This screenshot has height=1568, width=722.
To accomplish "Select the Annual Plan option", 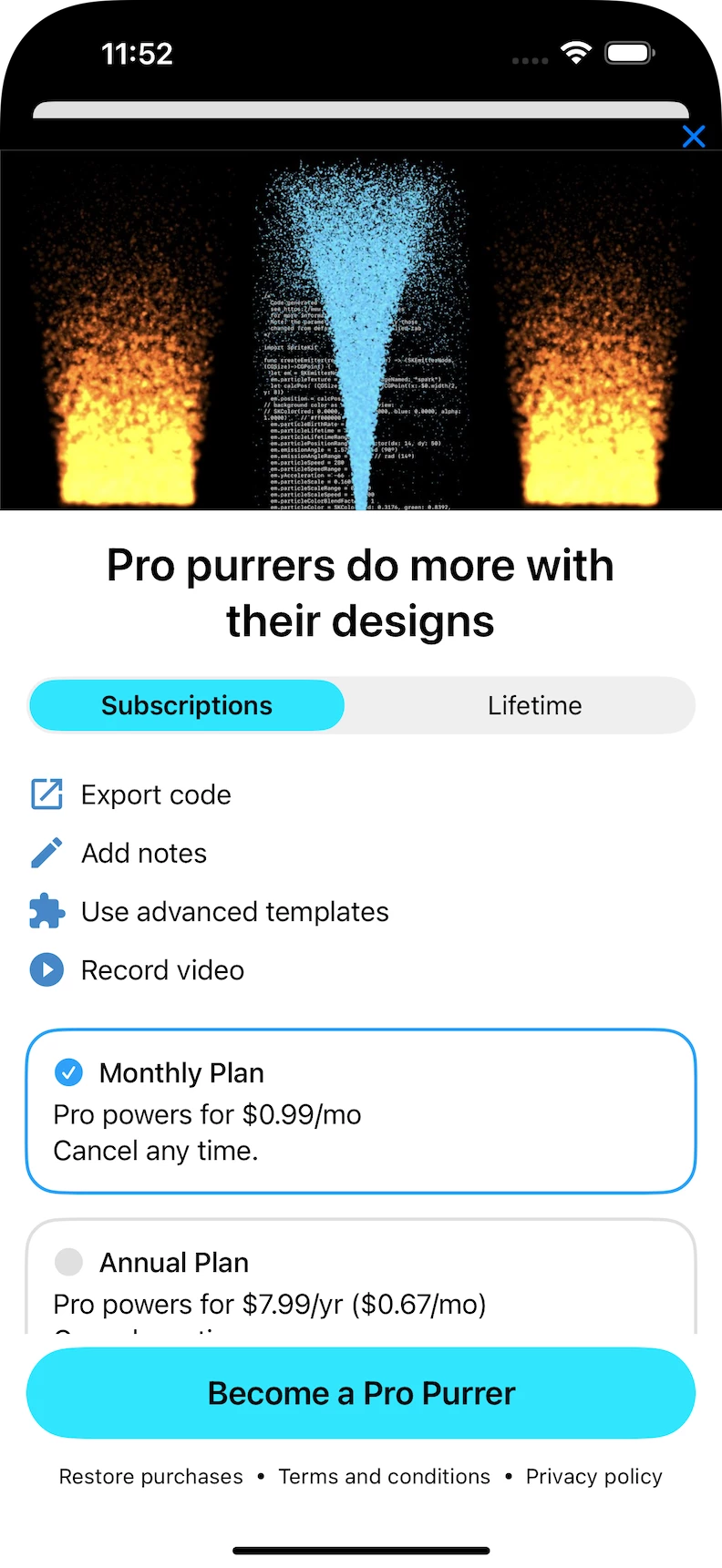I will point(361,1280).
